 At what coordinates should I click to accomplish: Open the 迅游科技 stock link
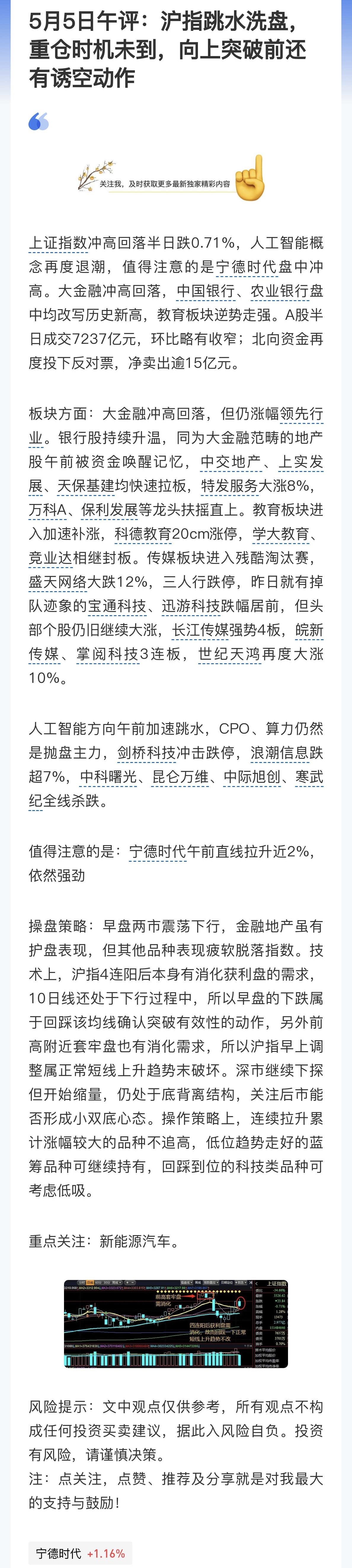[190, 606]
